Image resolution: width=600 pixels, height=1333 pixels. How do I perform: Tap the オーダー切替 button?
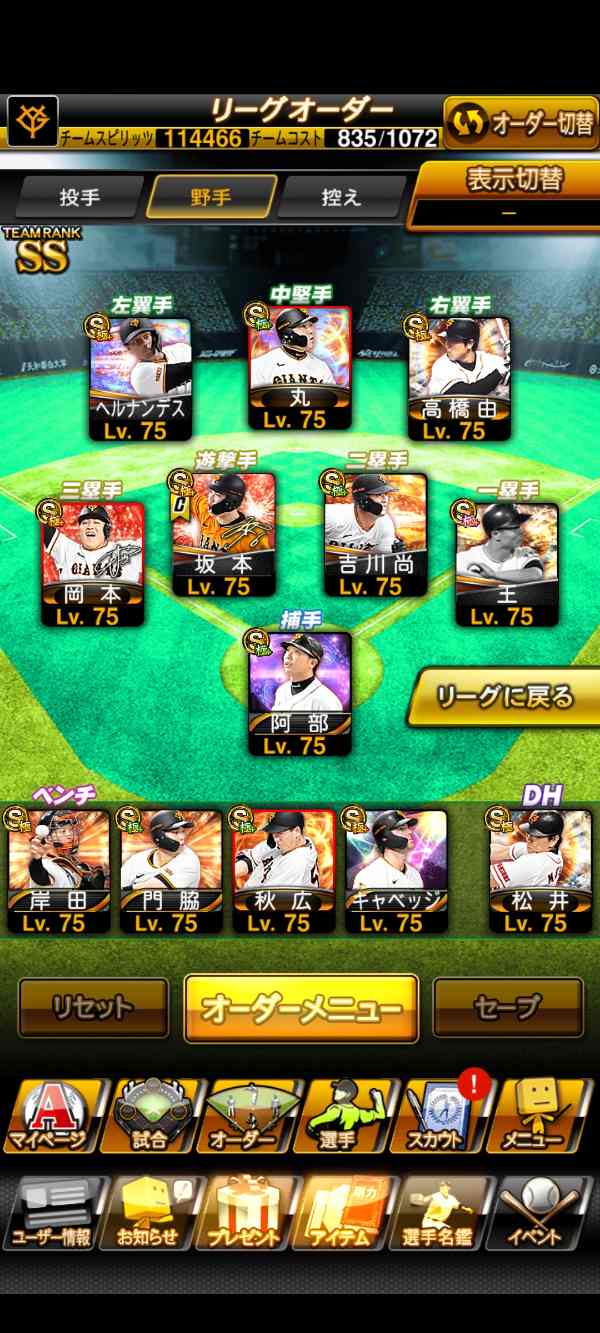520,123
